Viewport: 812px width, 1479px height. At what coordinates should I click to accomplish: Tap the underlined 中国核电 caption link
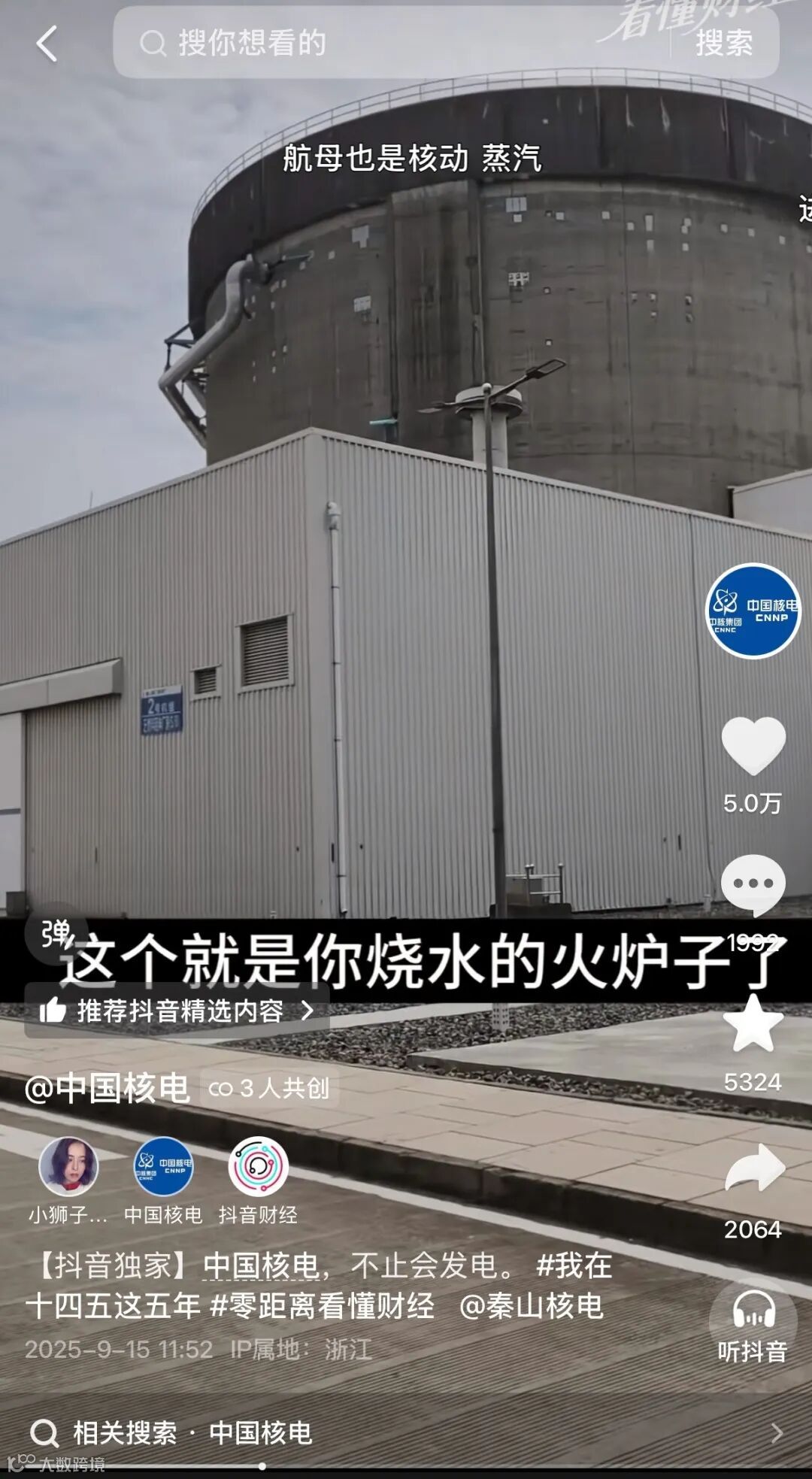(262, 1266)
